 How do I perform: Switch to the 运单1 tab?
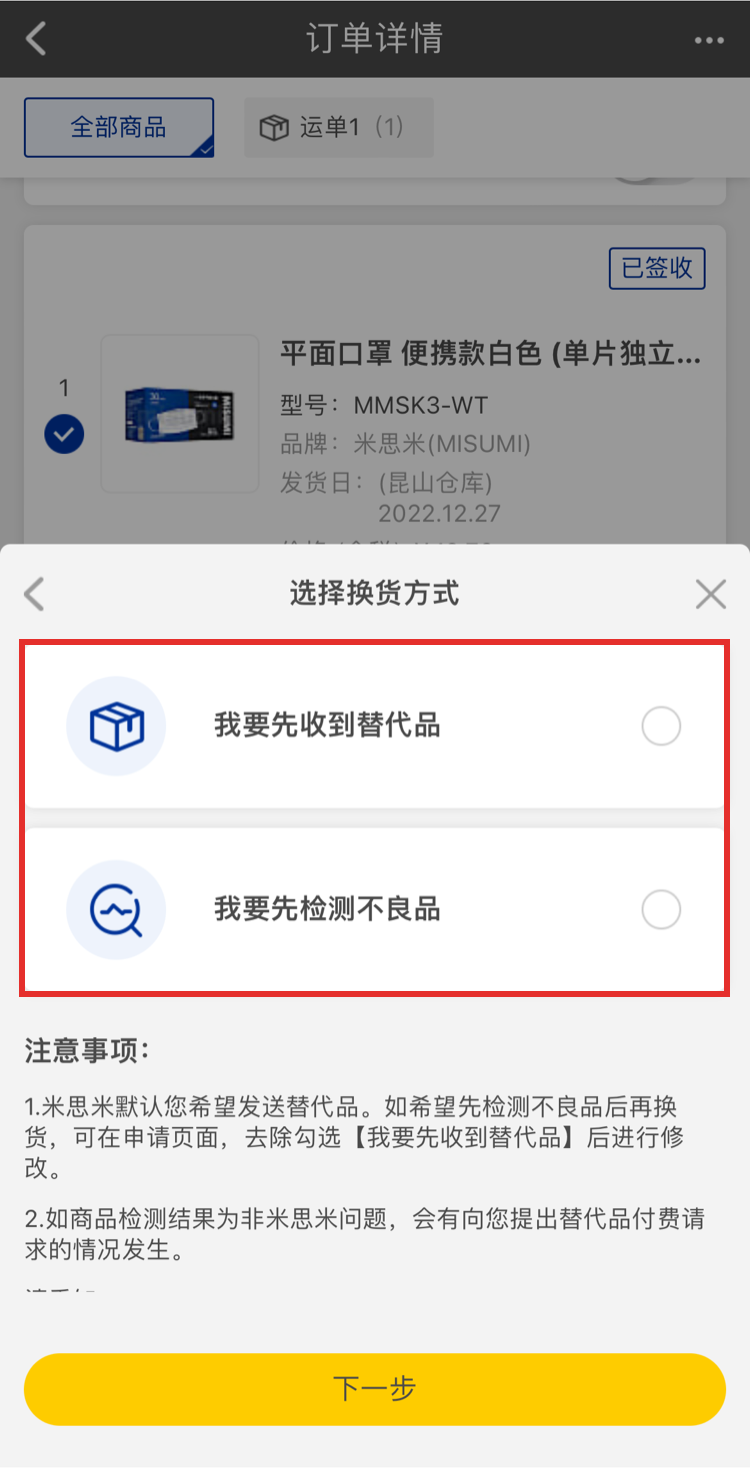point(338,128)
